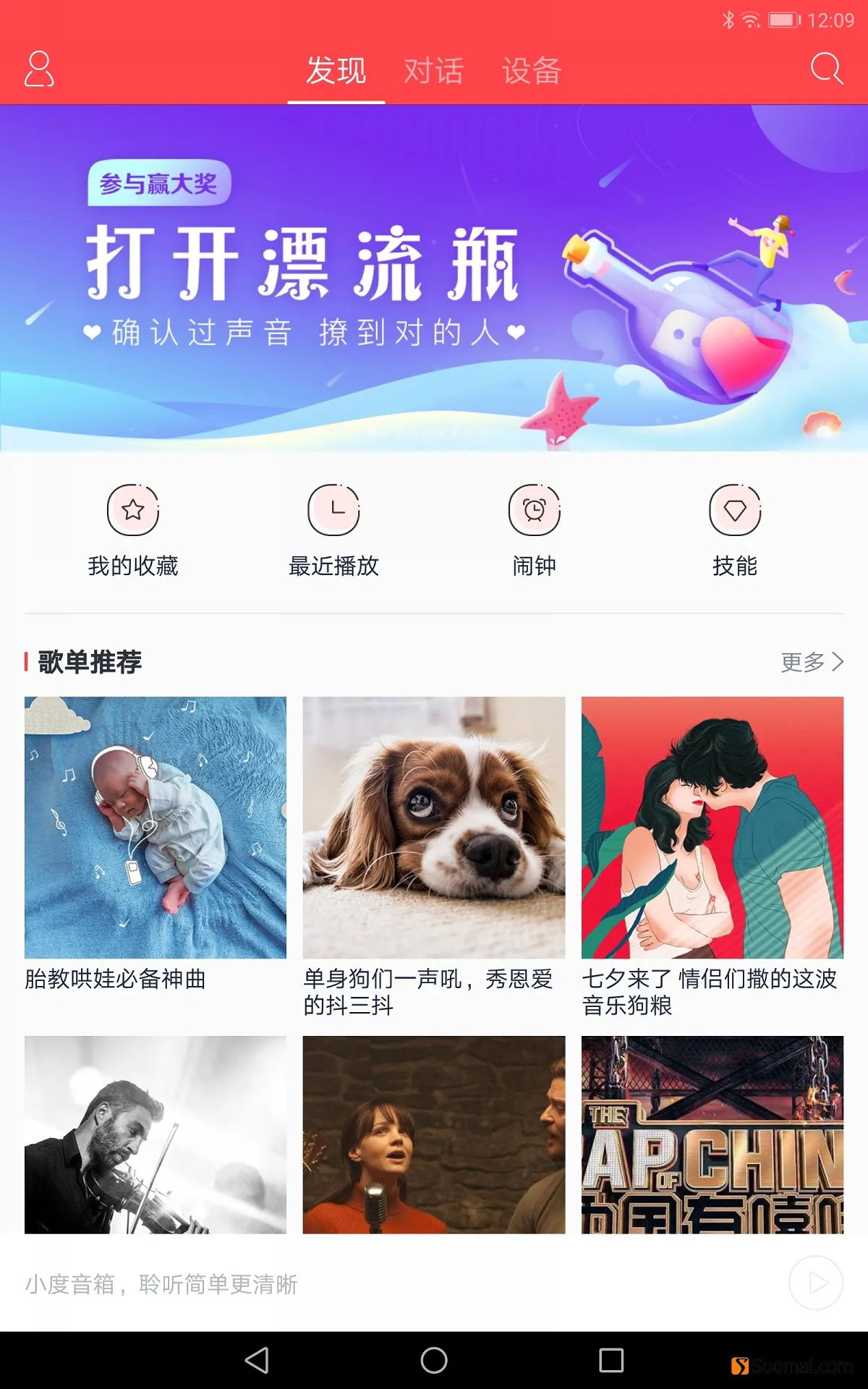Tap the play button in bottom player

pos(816,1283)
